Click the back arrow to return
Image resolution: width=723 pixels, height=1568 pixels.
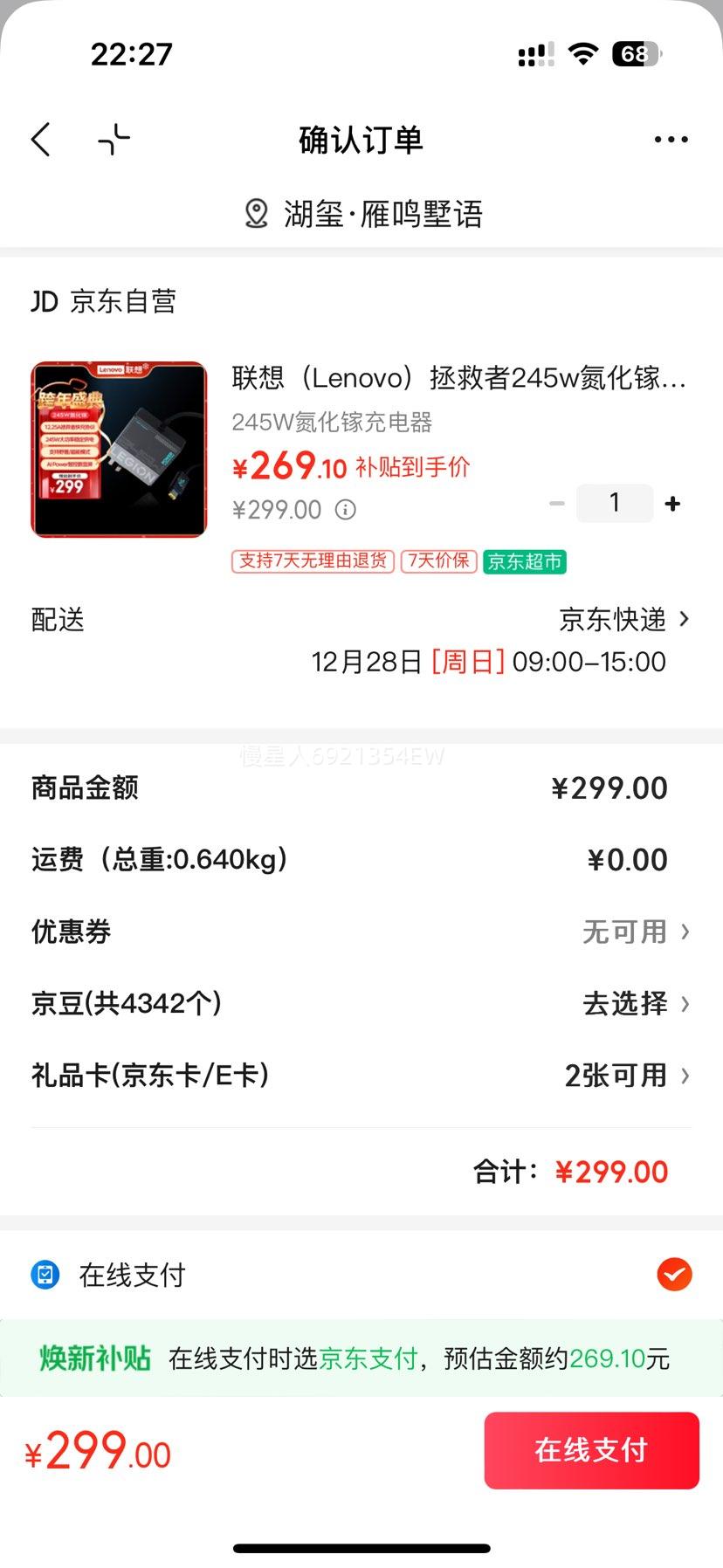[40, 139]
